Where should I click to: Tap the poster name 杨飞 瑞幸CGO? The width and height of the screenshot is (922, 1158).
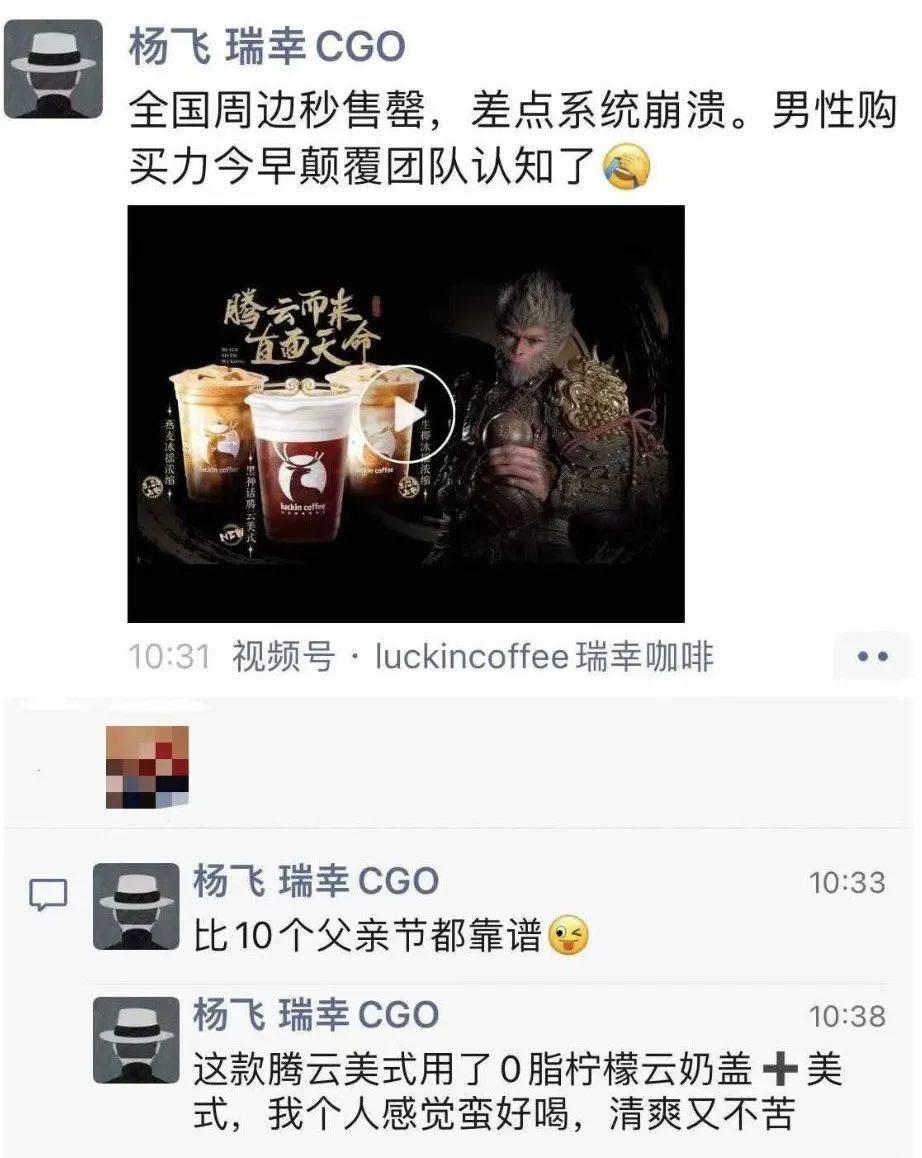click(267, 48)
